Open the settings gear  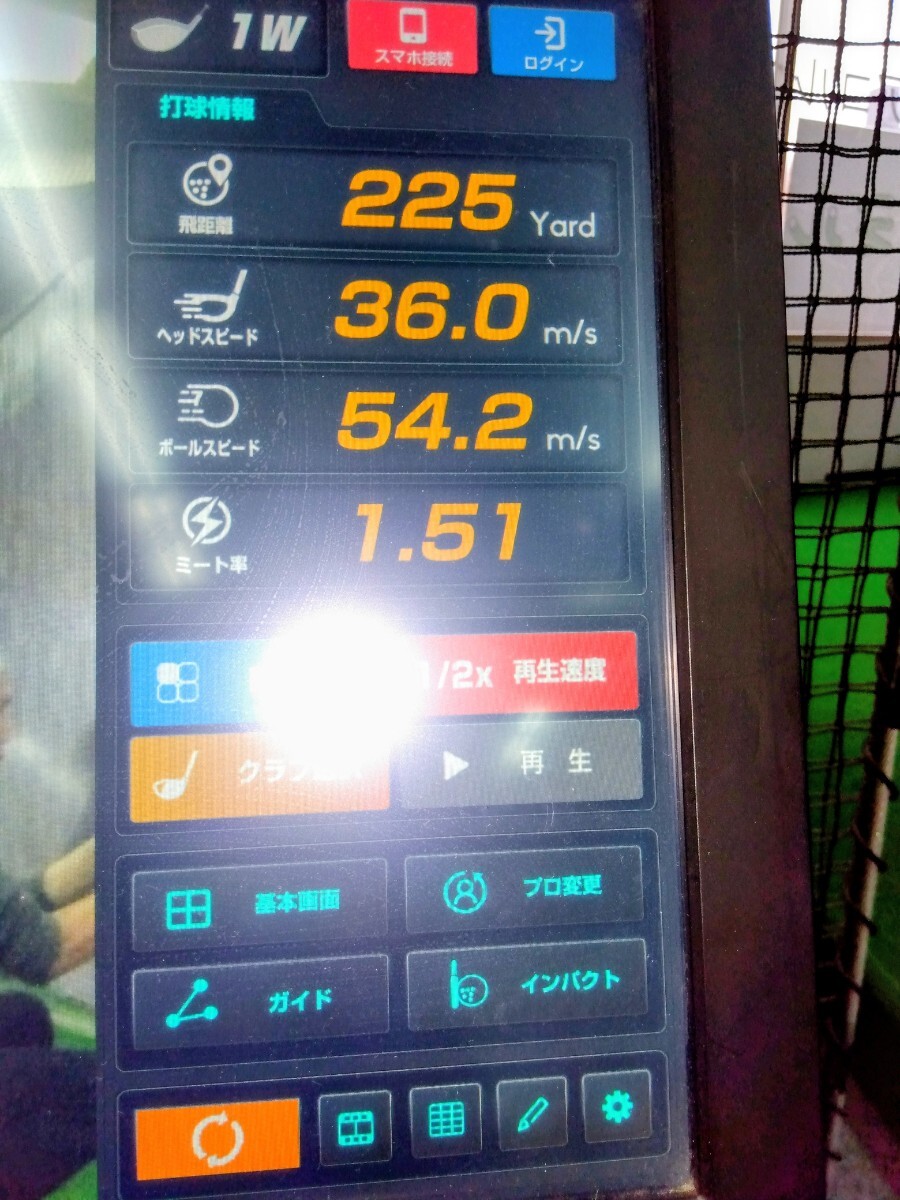point(617,1106)
